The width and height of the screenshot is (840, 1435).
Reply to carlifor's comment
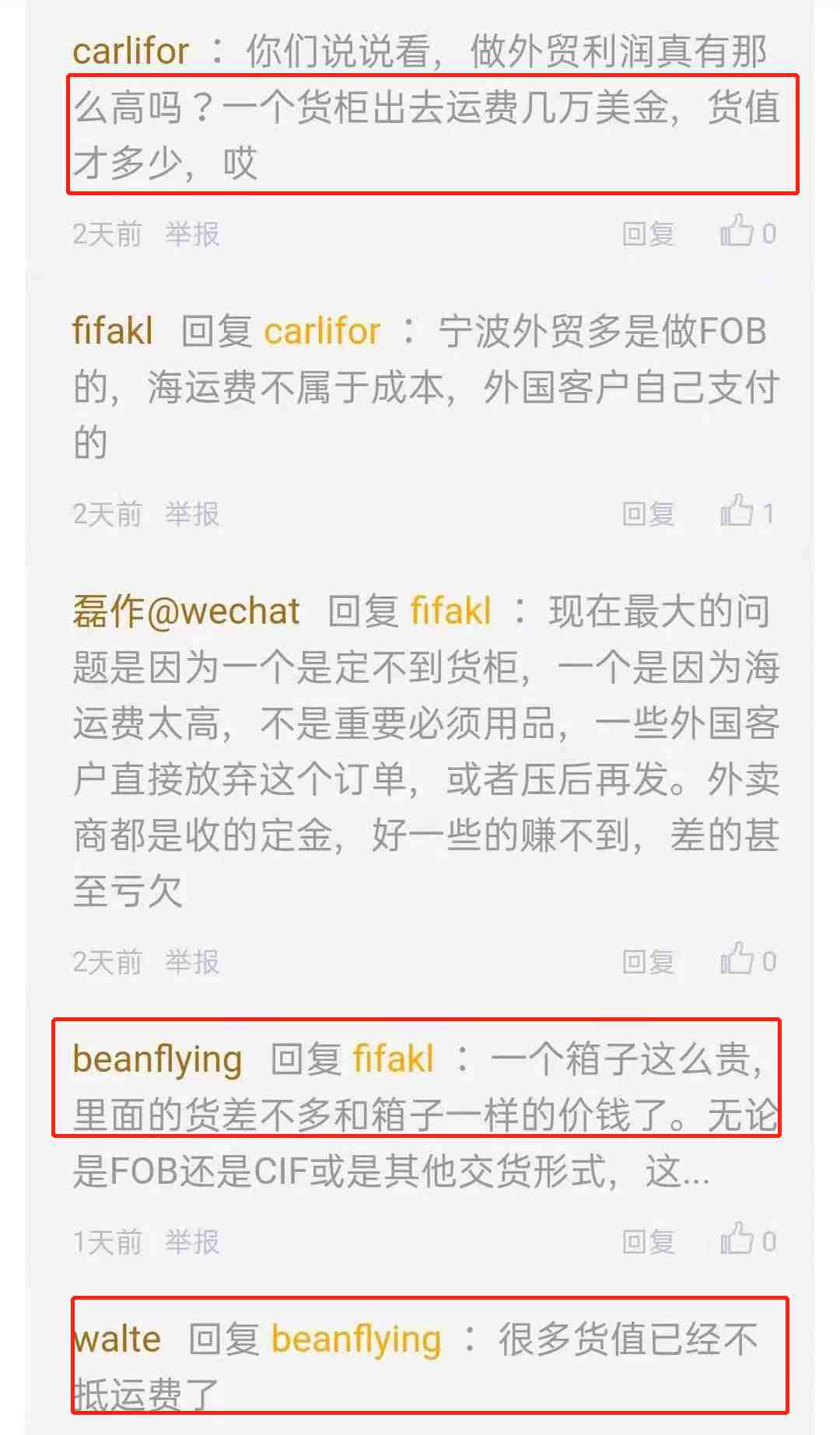[648, 233]
